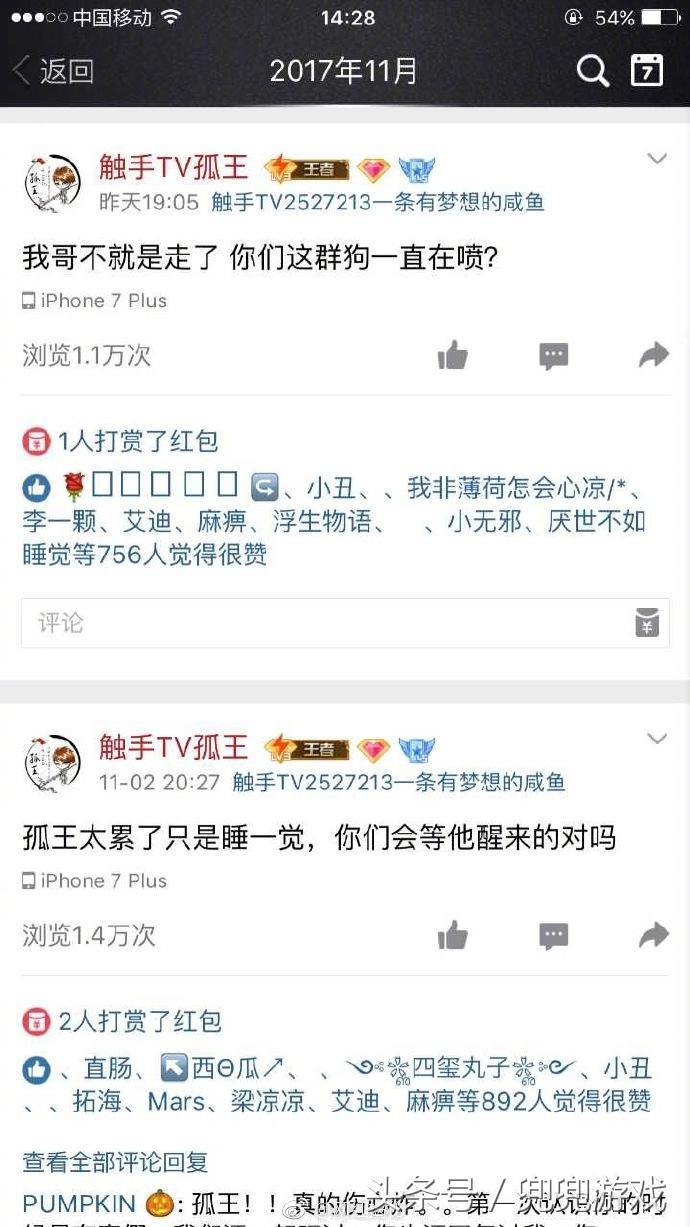Image resolution: width=690 pixels, height=1227 pixels.
Task: Open the avatar of the 昨天19:05 post
Action: pos(51,183)
